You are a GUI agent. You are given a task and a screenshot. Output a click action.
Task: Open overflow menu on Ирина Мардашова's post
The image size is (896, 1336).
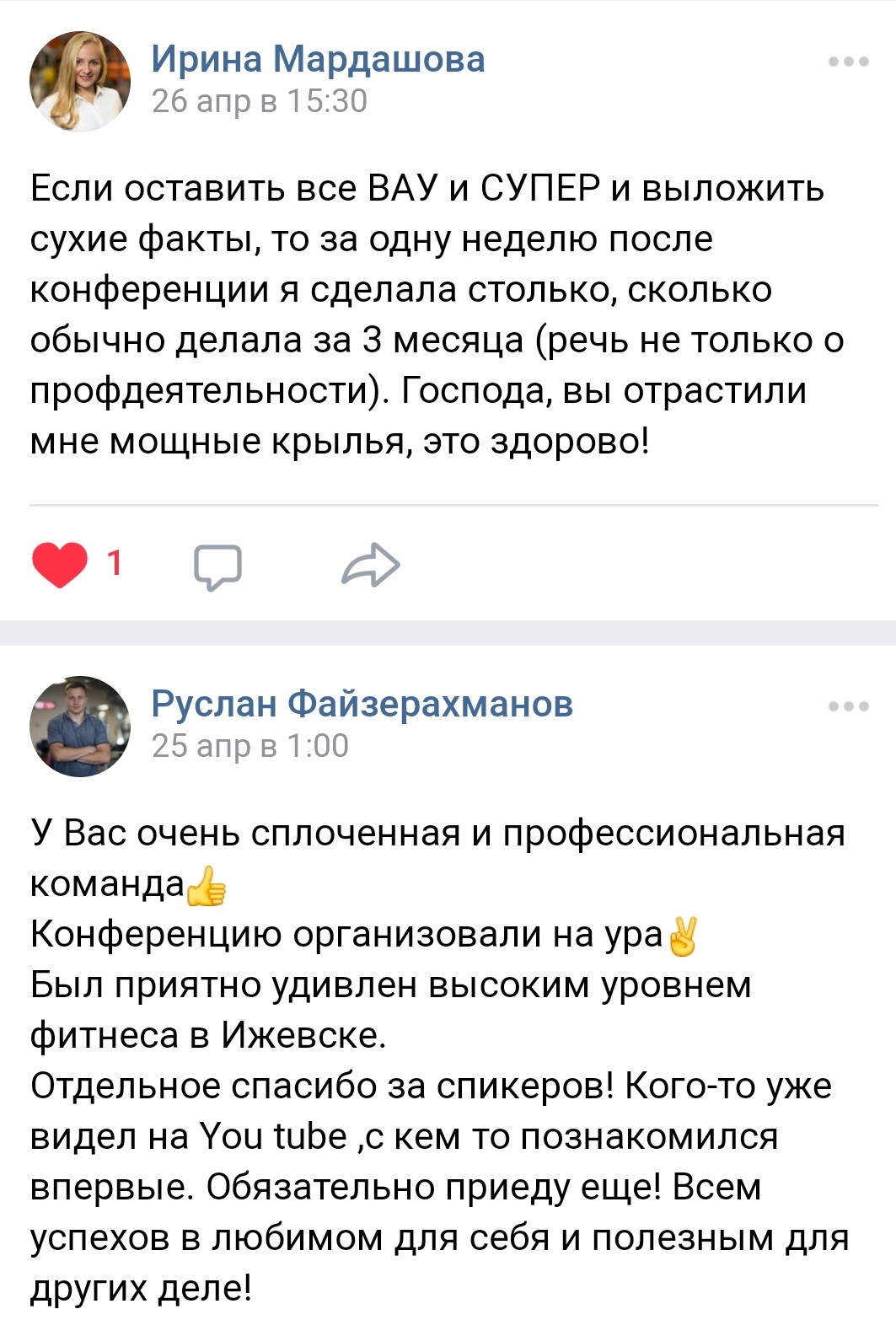pyautogui.click(x=848, y=62)
